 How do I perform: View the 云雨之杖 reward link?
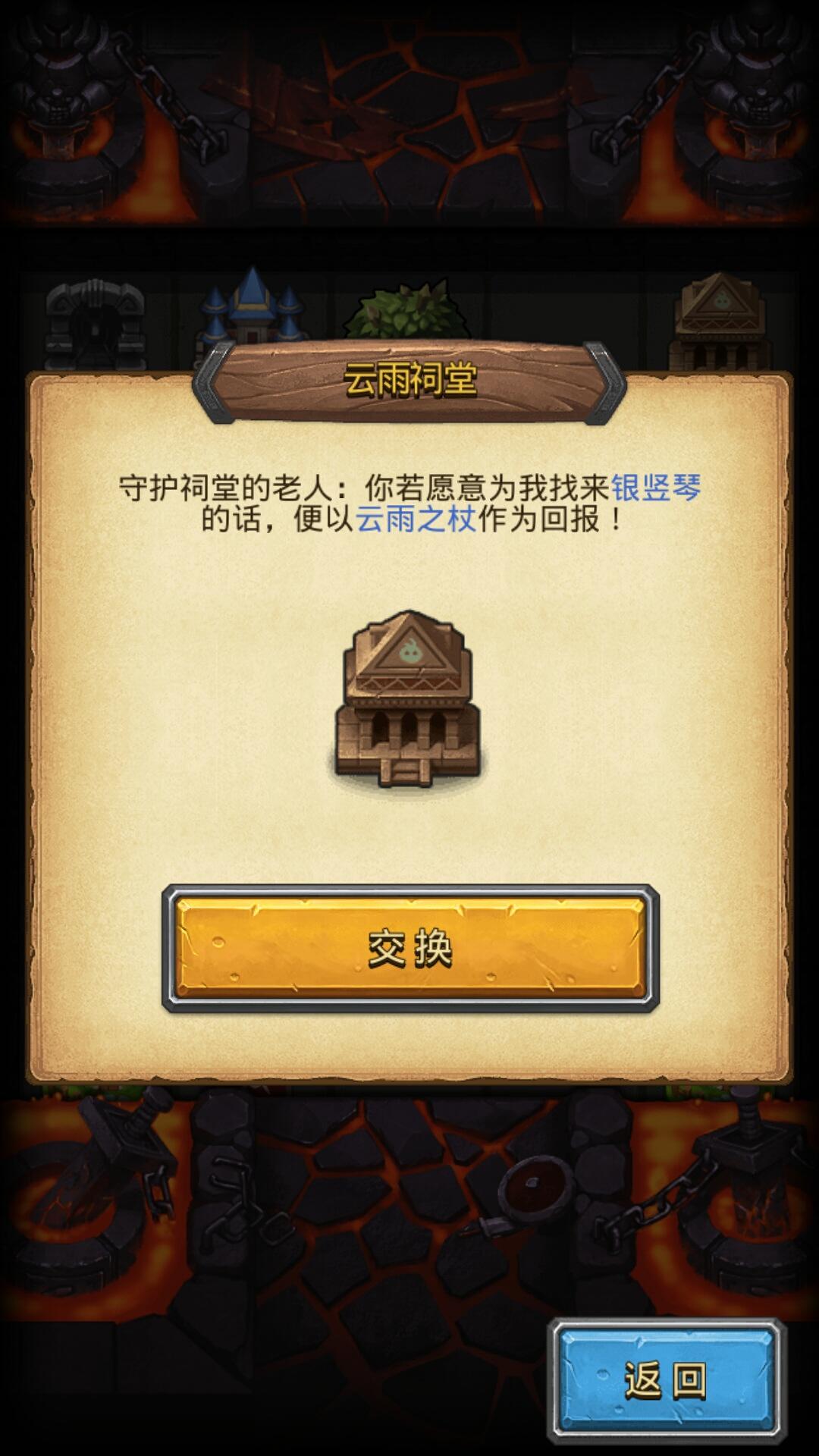[x=416, y=520]
